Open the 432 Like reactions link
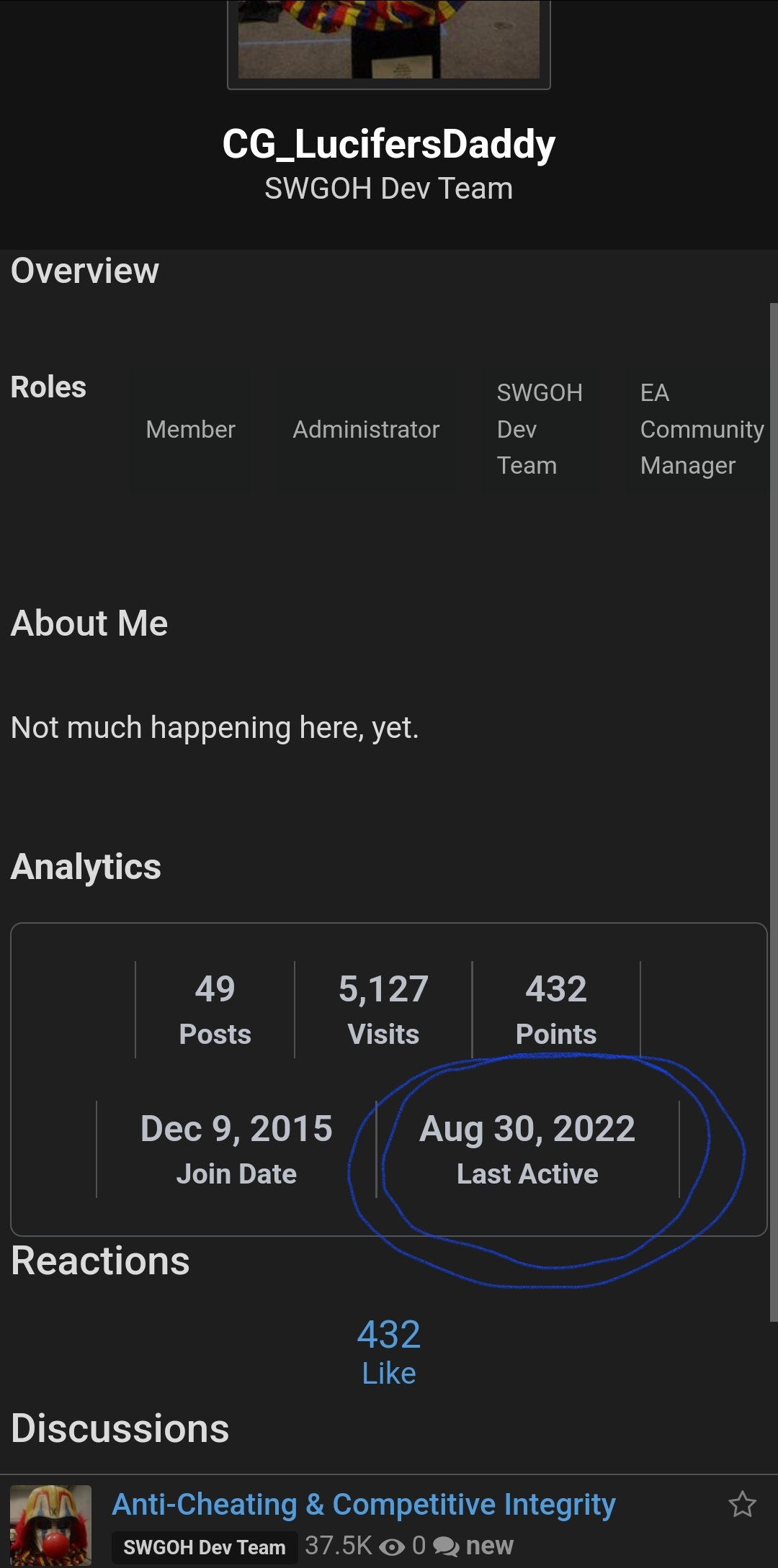The height and width of the screenshot is (1568, 778). coord(389,1352)
